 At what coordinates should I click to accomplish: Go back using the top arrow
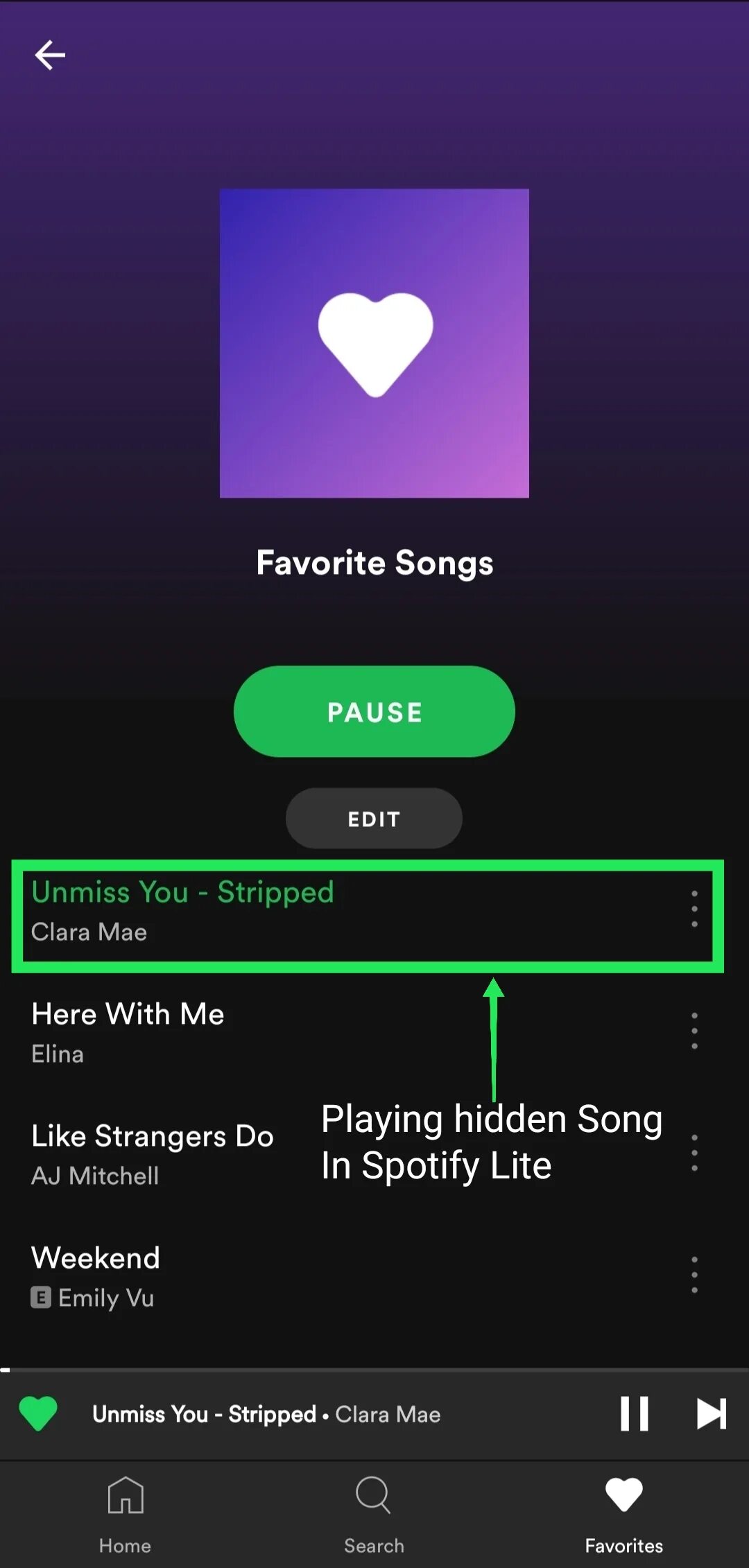tap(50, 55)
